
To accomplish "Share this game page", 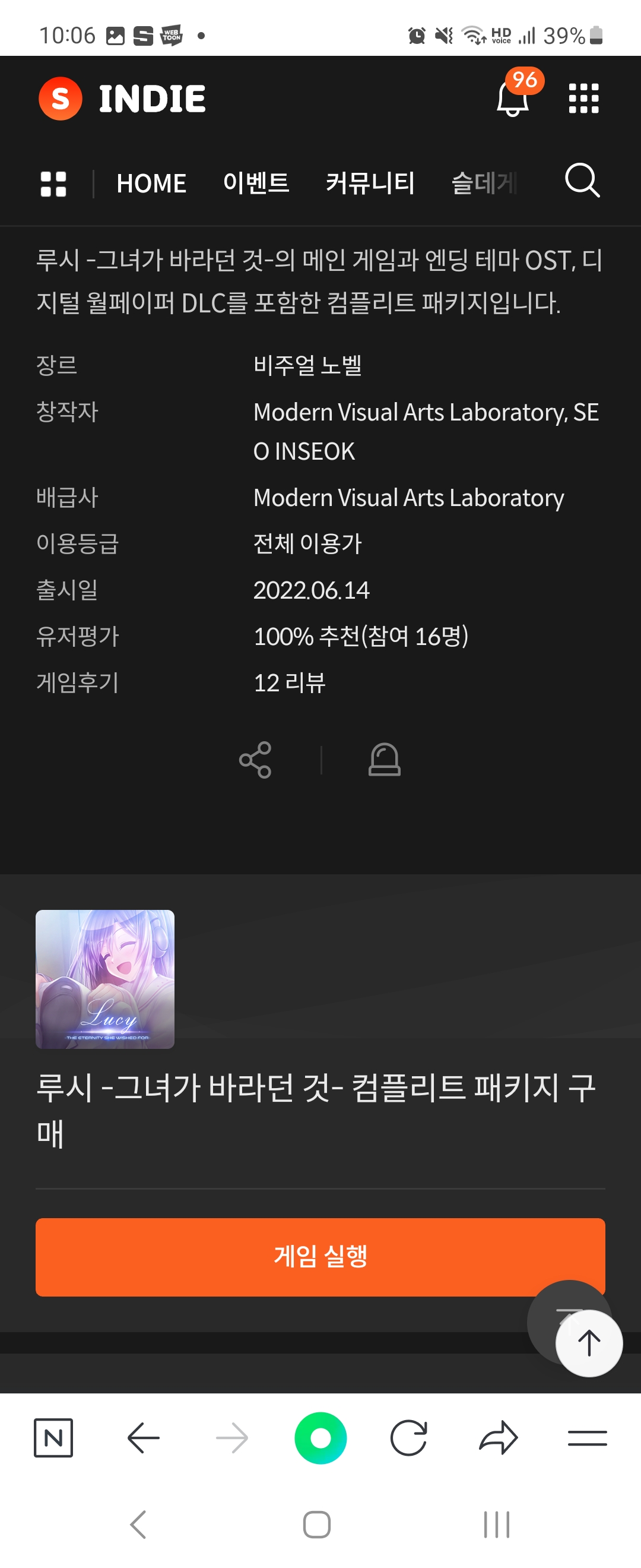I will (x=255, y=760).
